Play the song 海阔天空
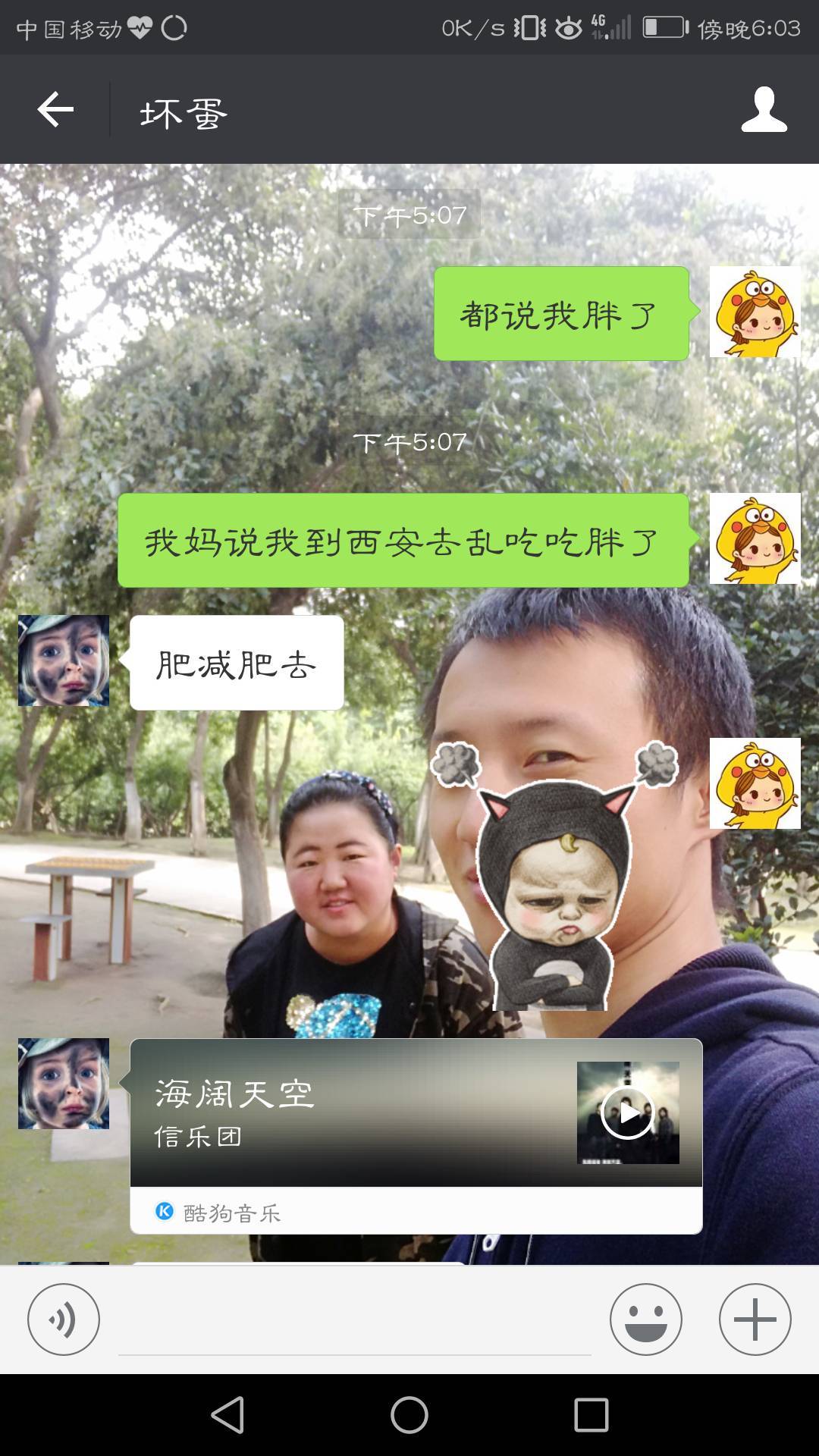Image resolution: width=819 pixels, height=1456 pixels. [x=627, y=1112]
